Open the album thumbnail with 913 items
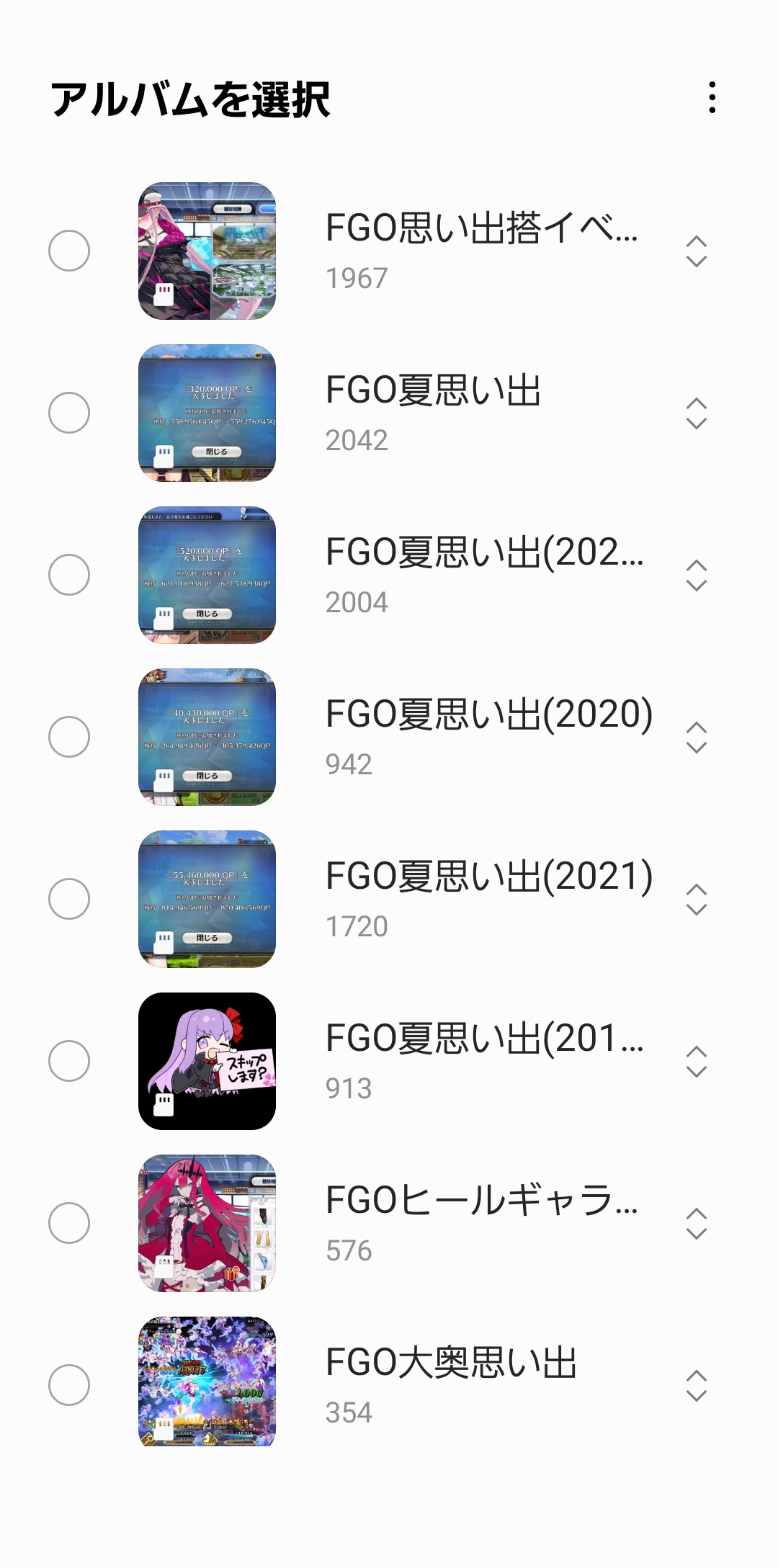Viewport: 778px width, 1568px height. (x=207, y=1061)
